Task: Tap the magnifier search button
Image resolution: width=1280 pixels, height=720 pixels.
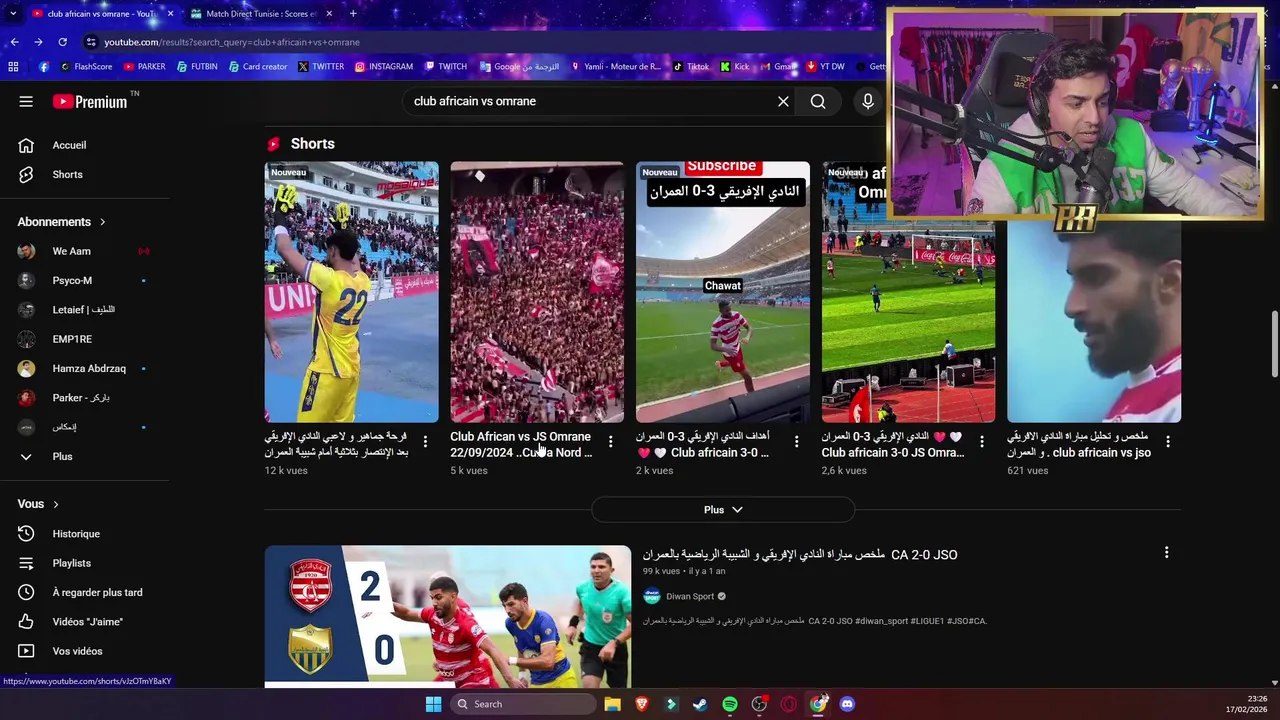Action: tap(818, 101)
